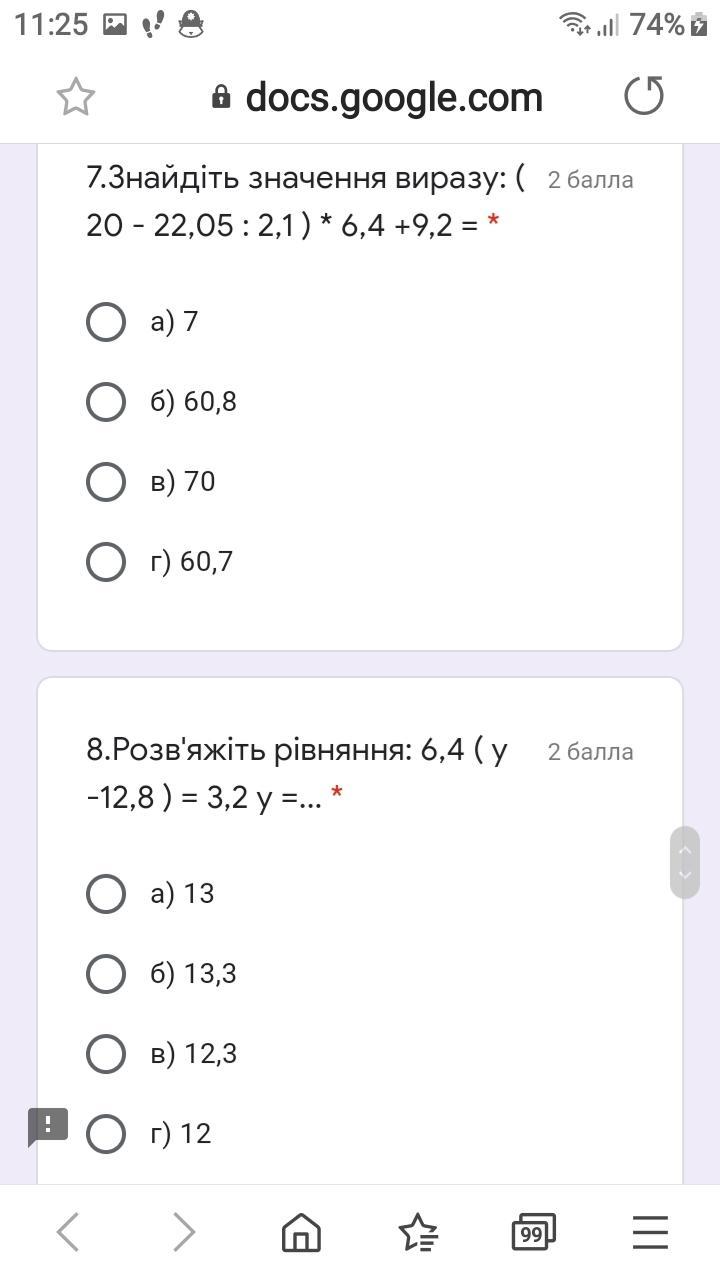Viewport: 720px width, 1280px height.
Task: Pick answer в) 70 for question 7
Action: tap(106, 482)
